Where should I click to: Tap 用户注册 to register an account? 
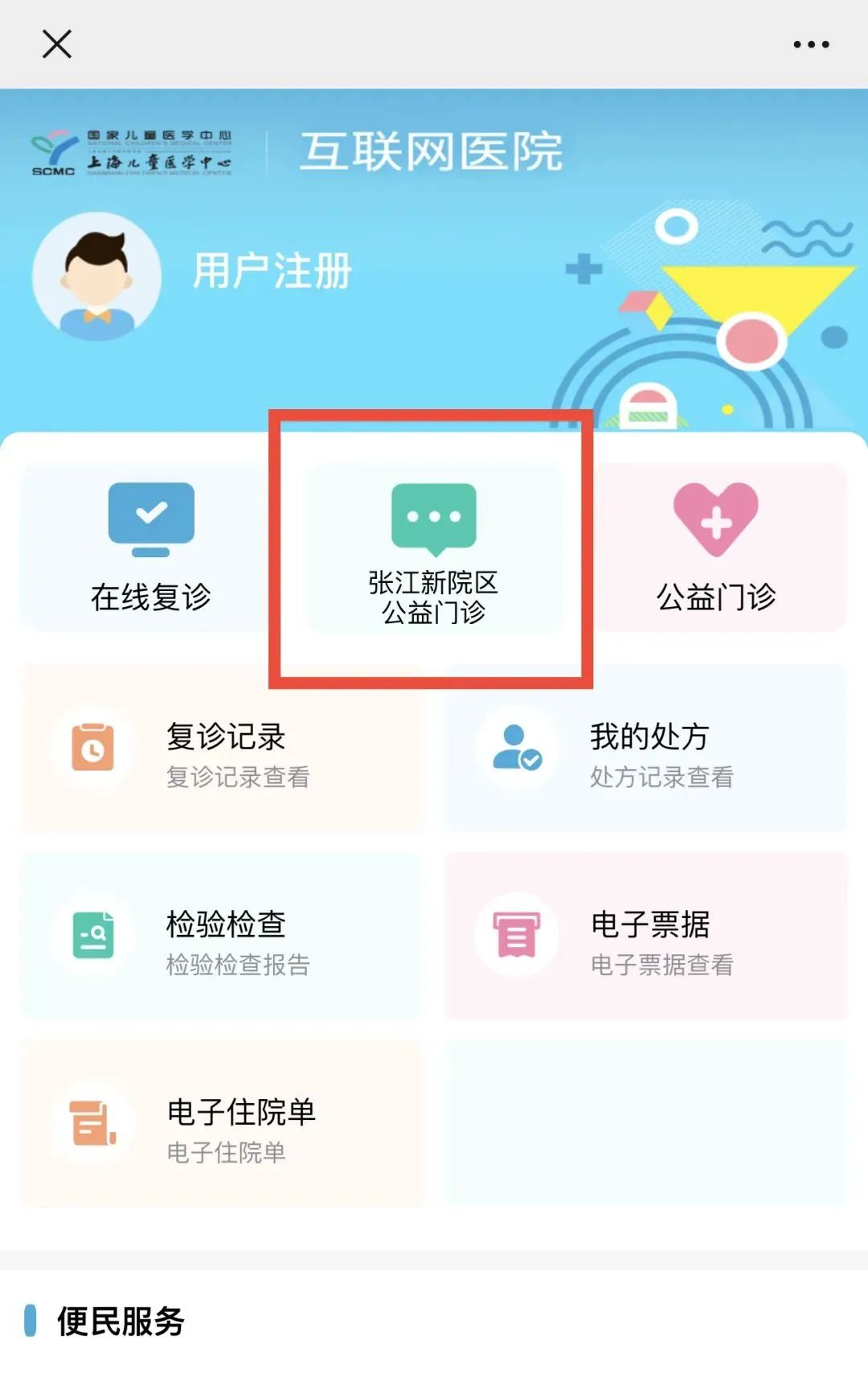(x=272, y=271)
